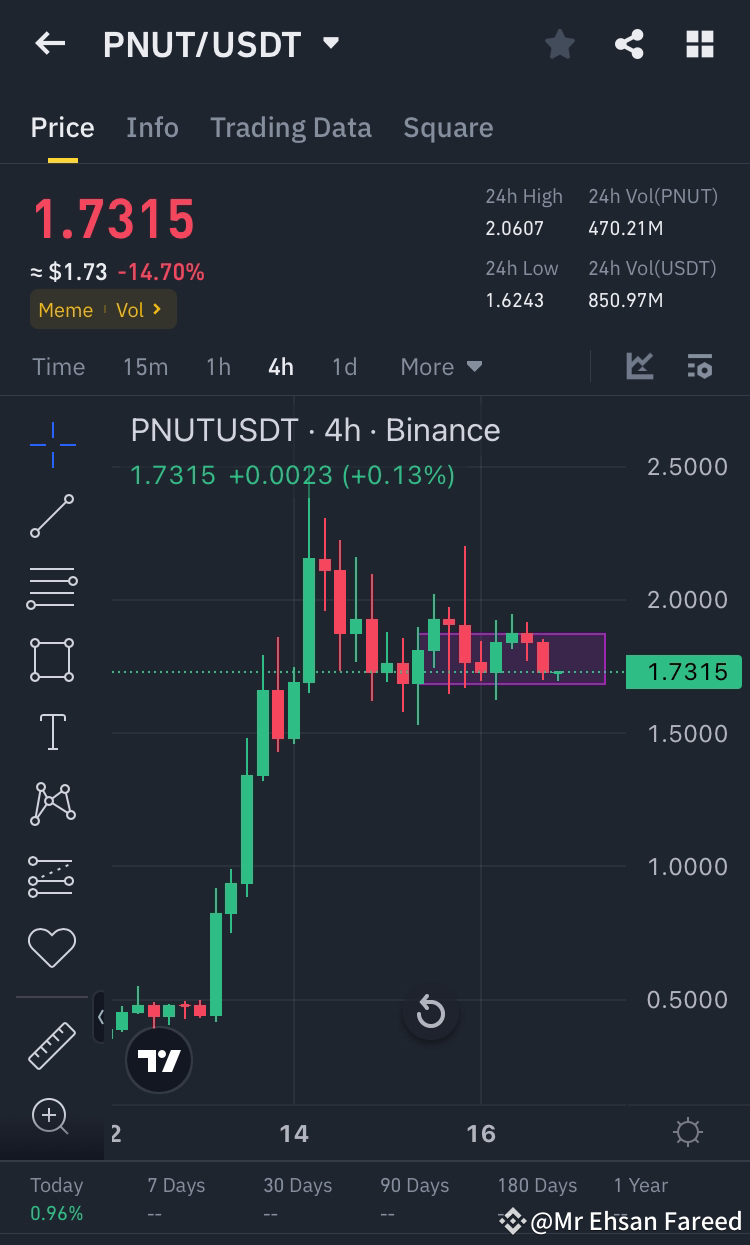750x1245 pixels.
Task: Refresh the chart with the reload icon
Action: point(430,1012)
